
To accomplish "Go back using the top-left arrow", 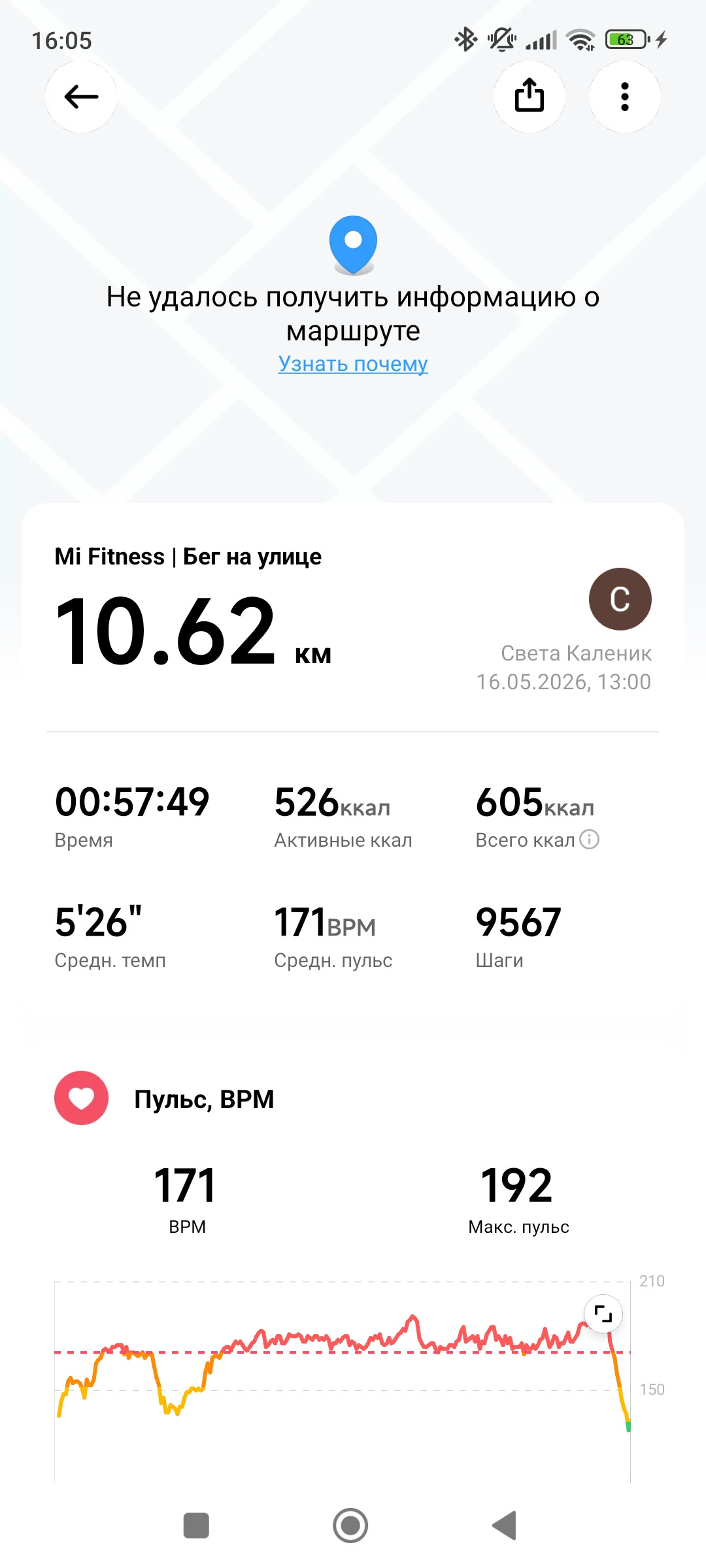I will pos(81,97).
